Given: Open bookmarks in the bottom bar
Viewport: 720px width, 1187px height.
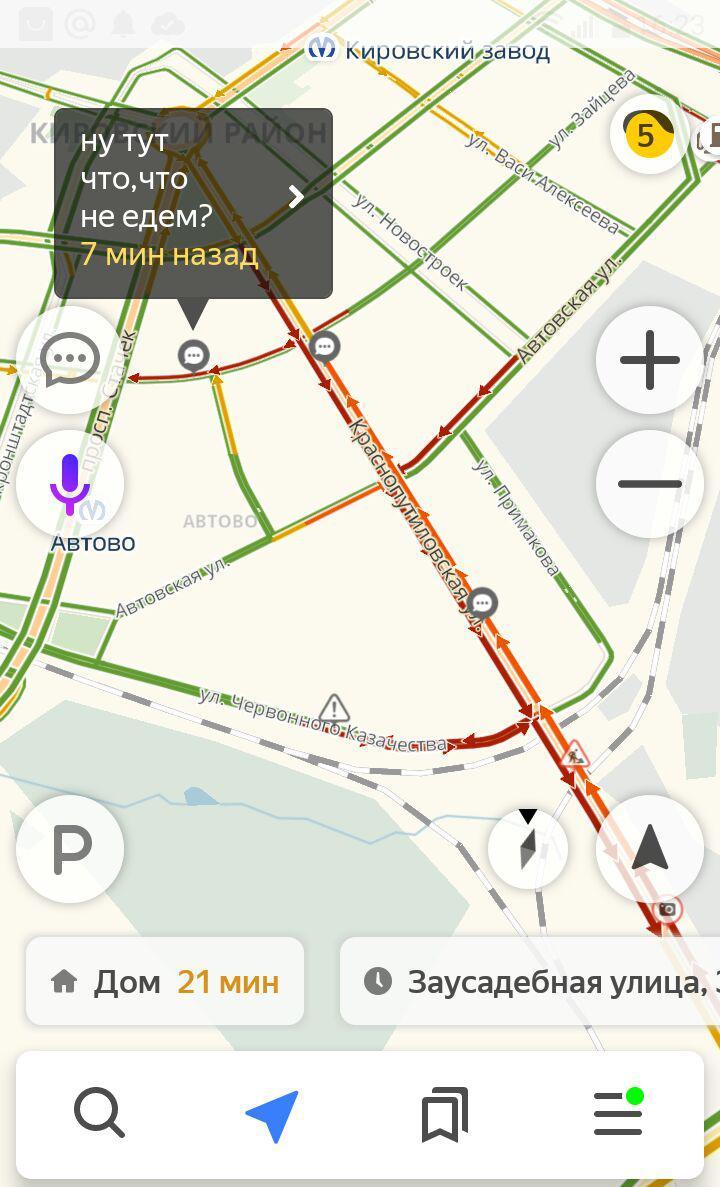Looking at the screenshot, I should (444, 1114).
